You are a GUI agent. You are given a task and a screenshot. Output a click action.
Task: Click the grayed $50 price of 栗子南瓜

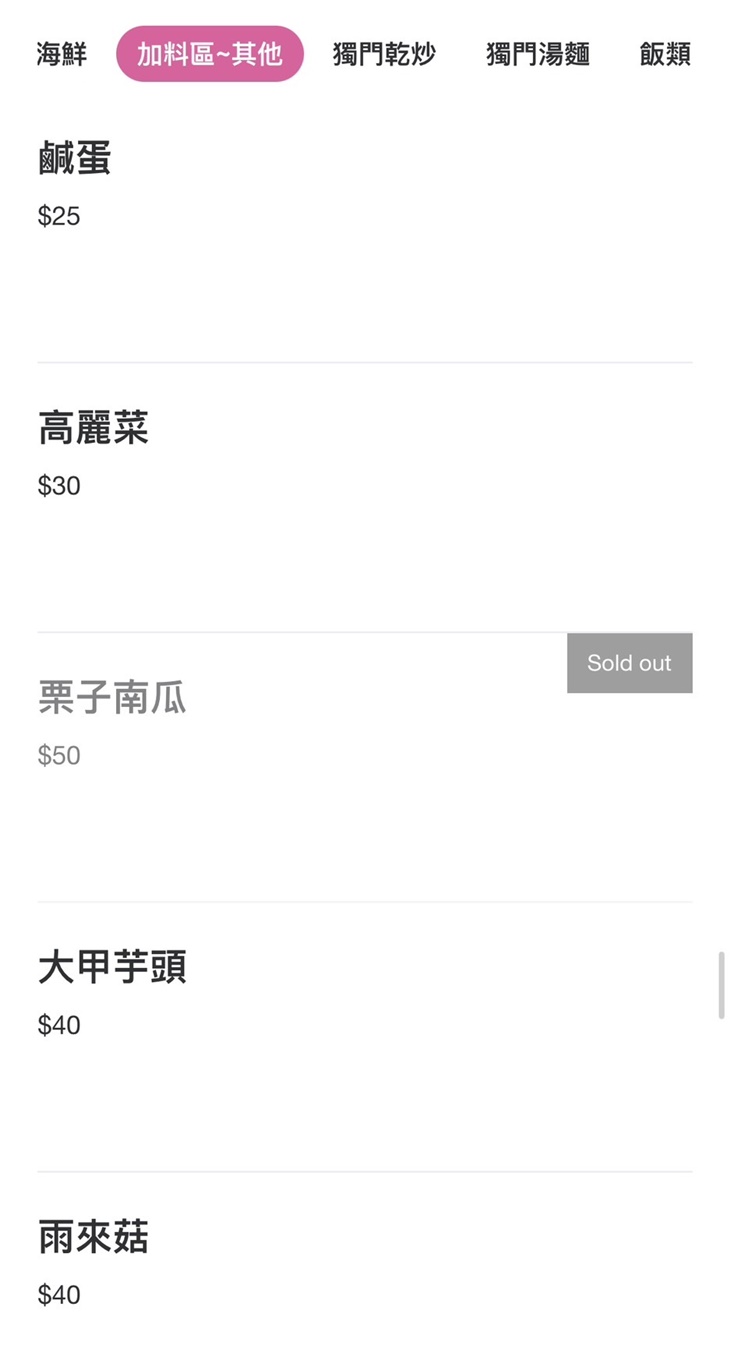click(59, 755)
